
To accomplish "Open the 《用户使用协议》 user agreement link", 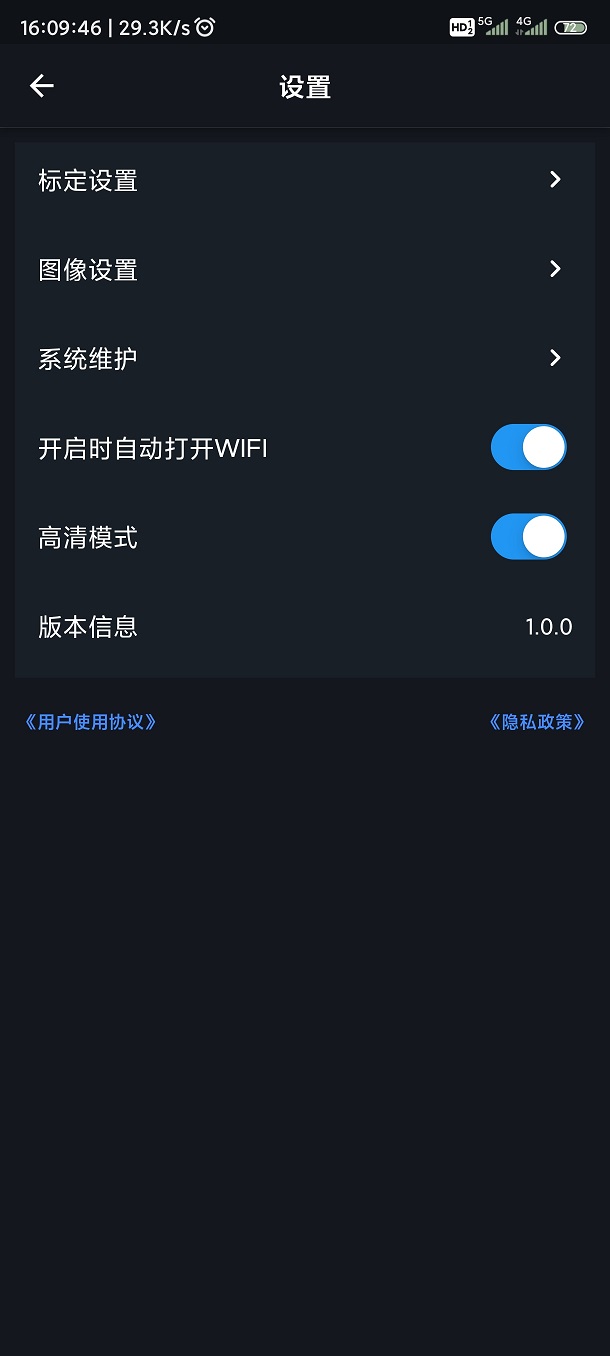I will click(x=90, y=722).
